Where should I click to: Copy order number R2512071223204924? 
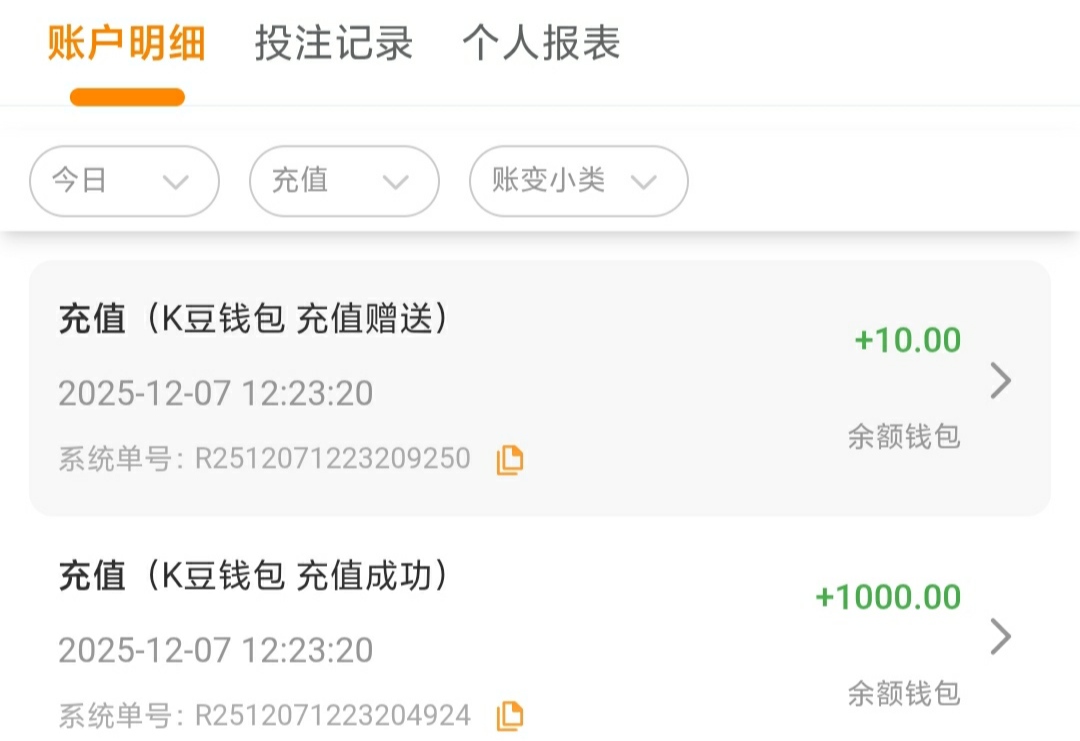[510, 716]
